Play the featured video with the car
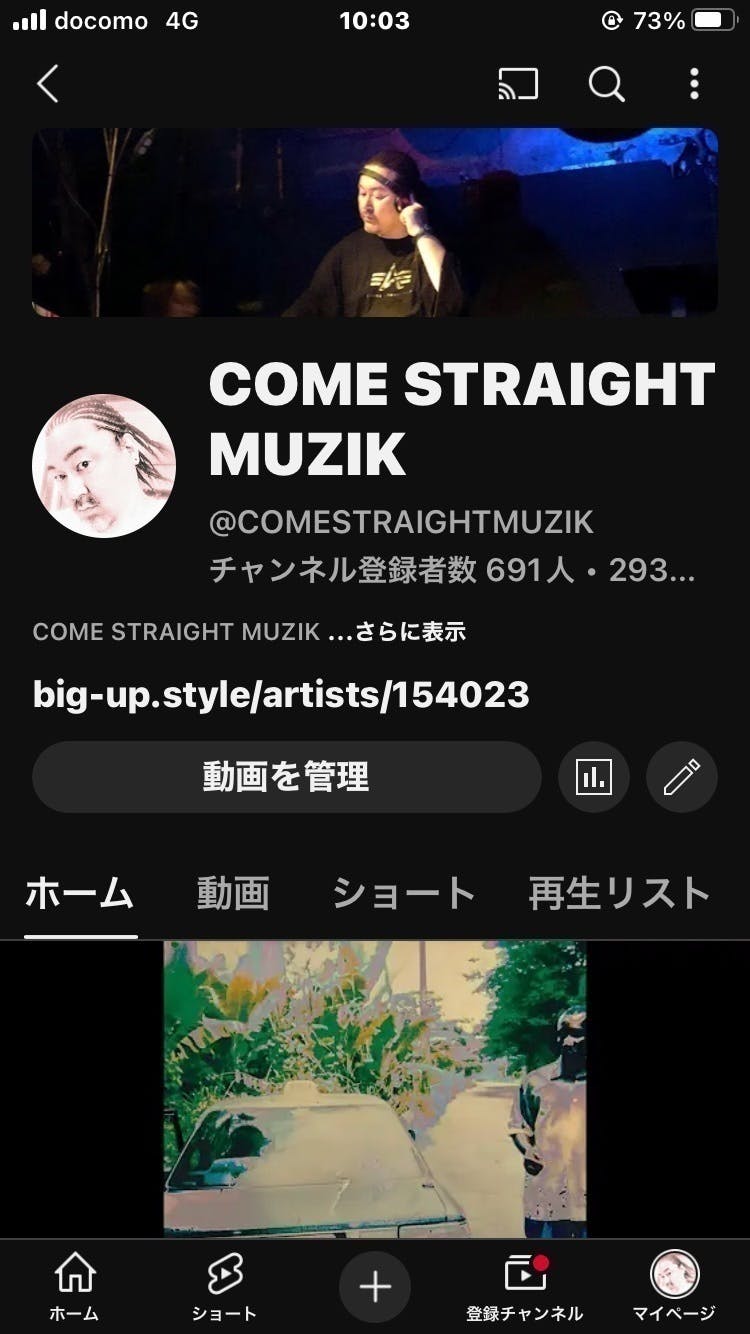This screenshot has height=1334, width=750. tap(375, 1088)
